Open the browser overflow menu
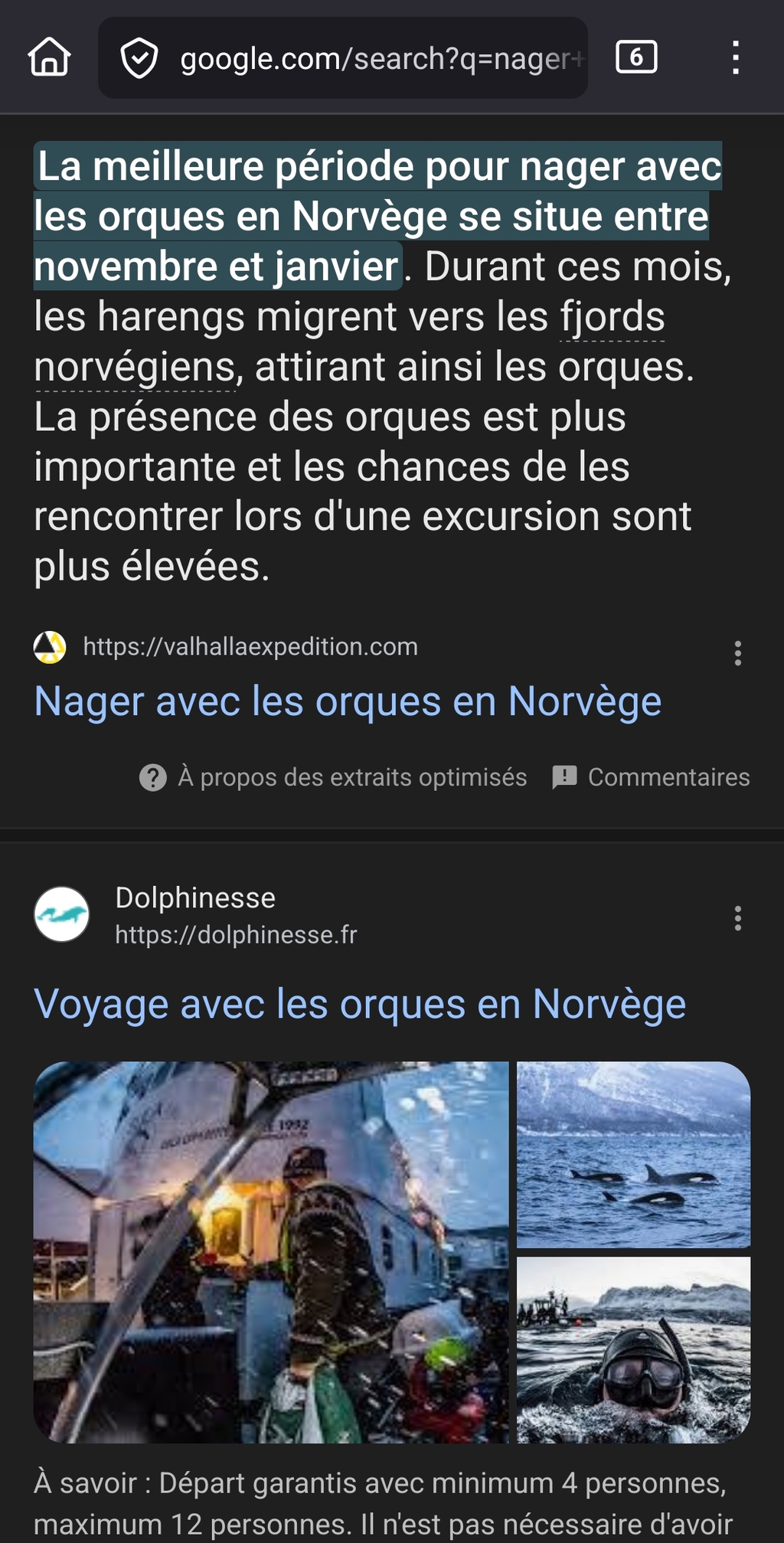 [x=735, y=58]
